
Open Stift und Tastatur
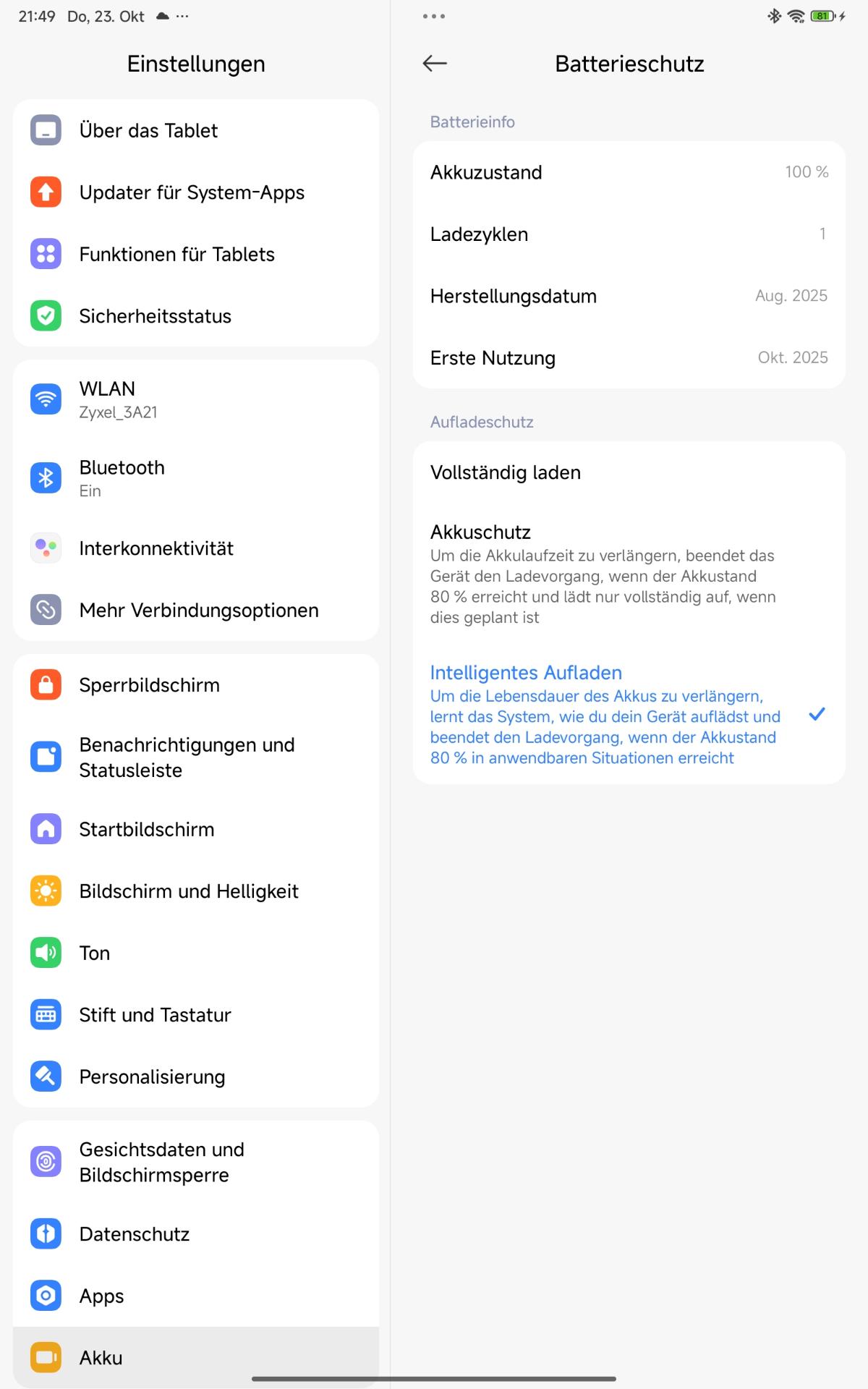(x=195, y=1015)
